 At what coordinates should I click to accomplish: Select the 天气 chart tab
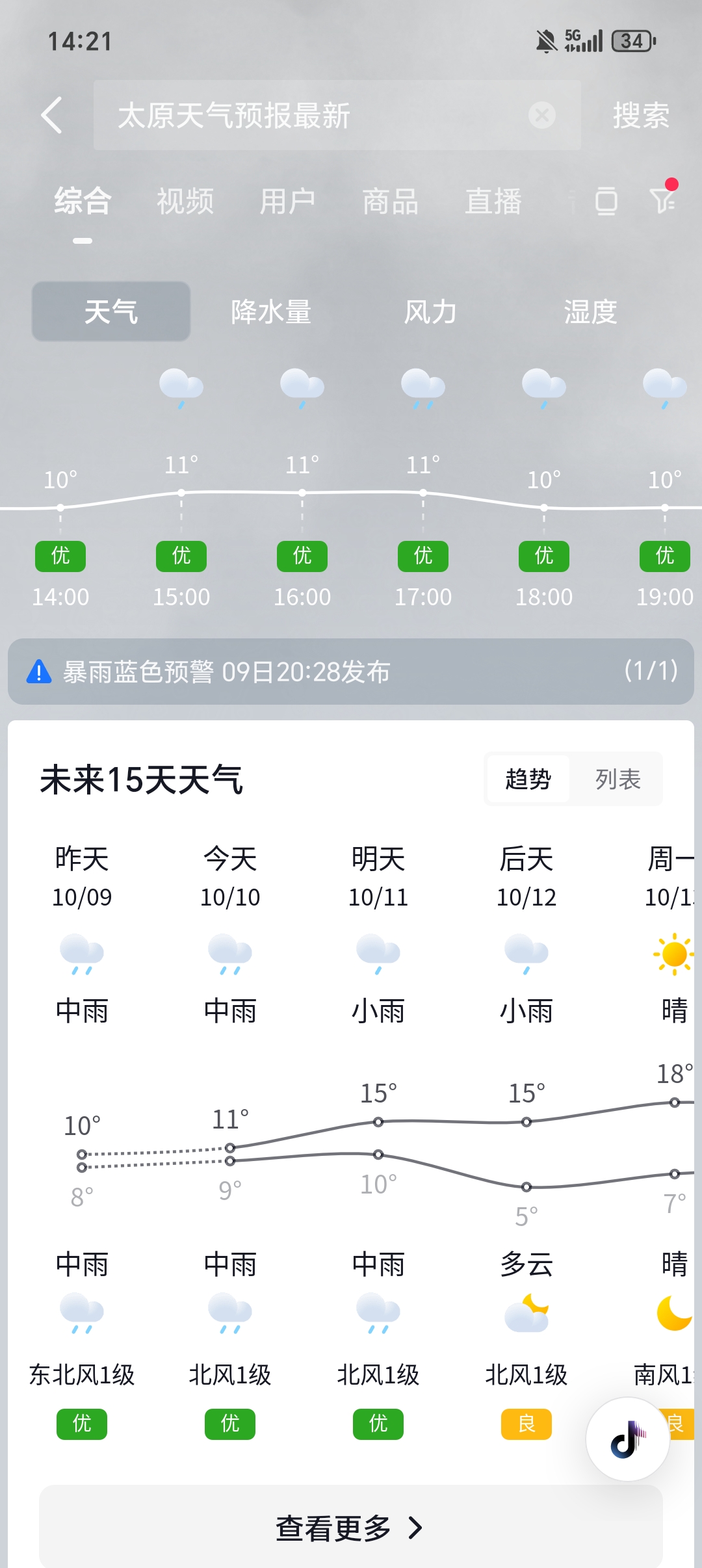(111, 311)
